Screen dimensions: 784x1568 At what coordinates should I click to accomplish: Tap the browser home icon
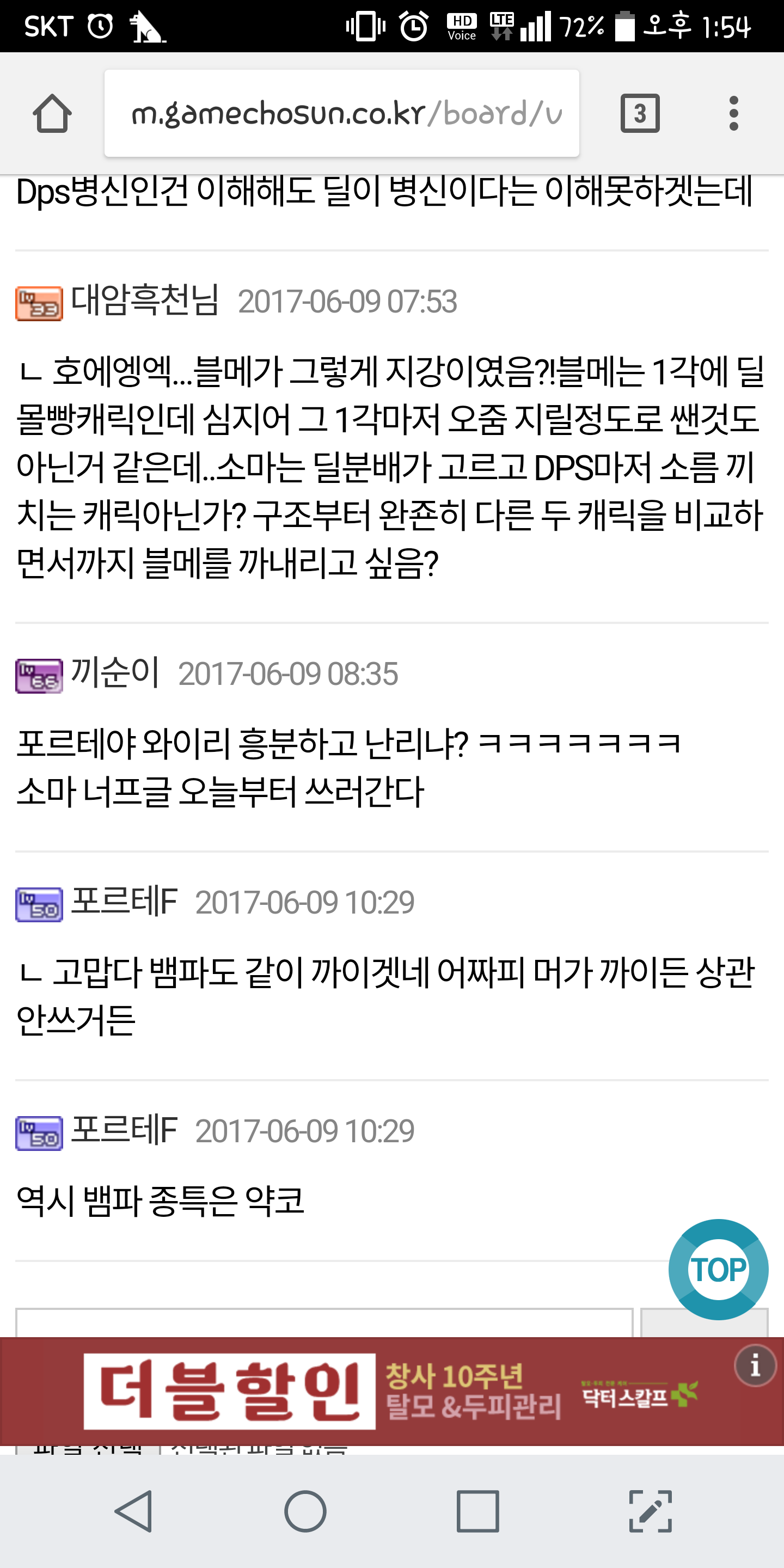click(x=52, y=113)
